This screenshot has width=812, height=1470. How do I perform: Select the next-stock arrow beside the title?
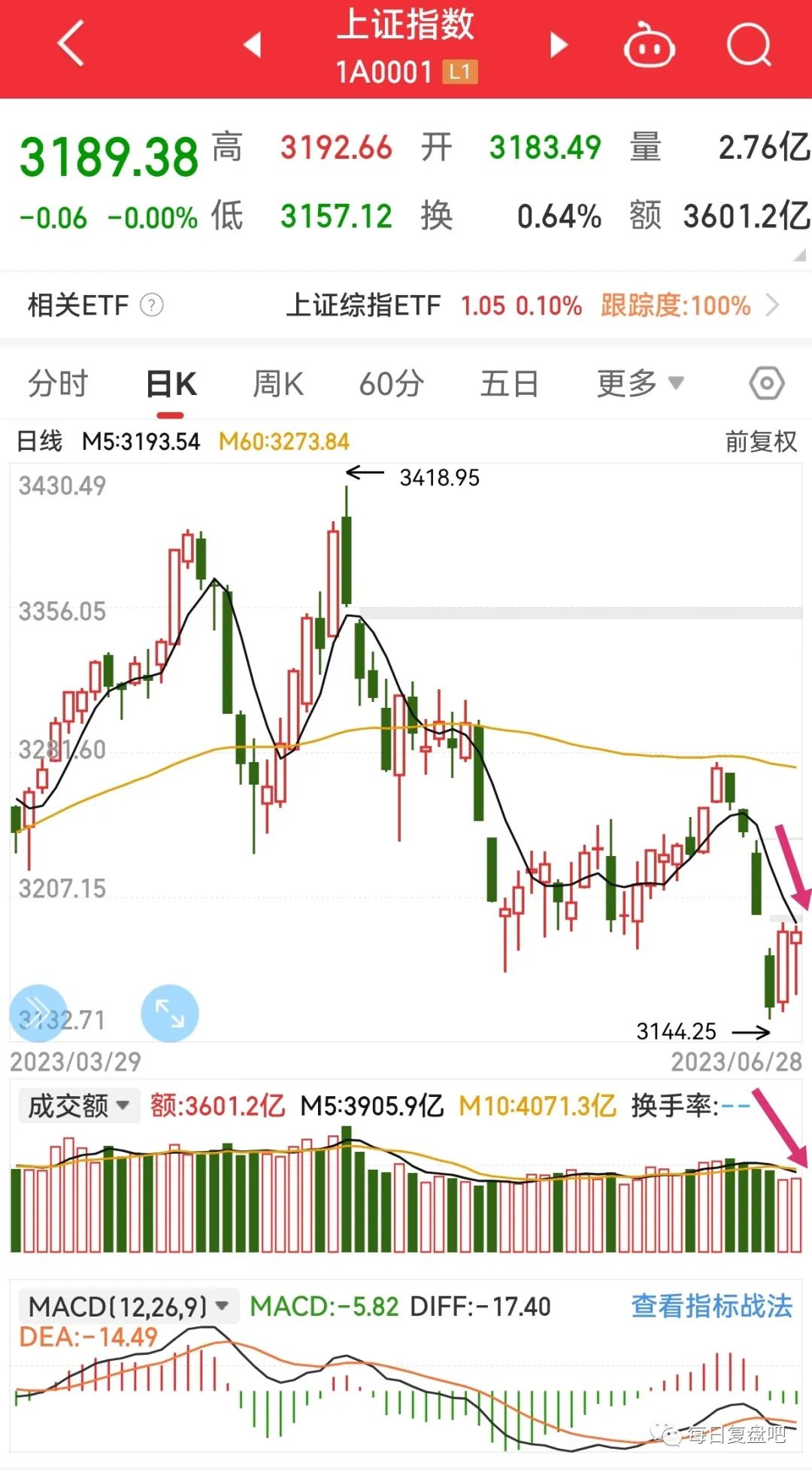tap(557, 45)
